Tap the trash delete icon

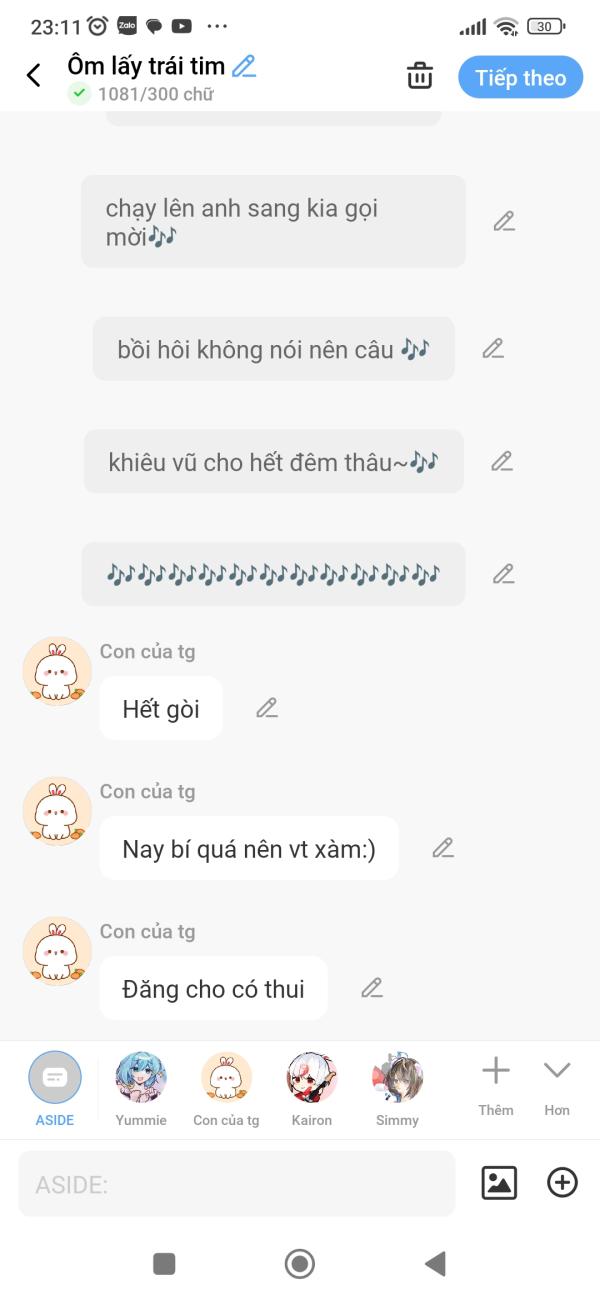point(419,77)
